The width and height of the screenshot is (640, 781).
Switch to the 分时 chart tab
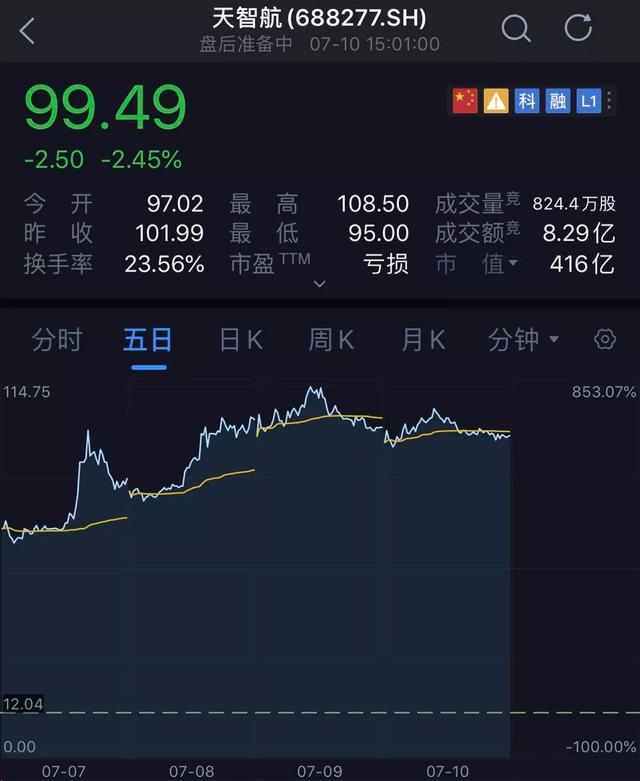pyautogui.click(x=56, y=340)
